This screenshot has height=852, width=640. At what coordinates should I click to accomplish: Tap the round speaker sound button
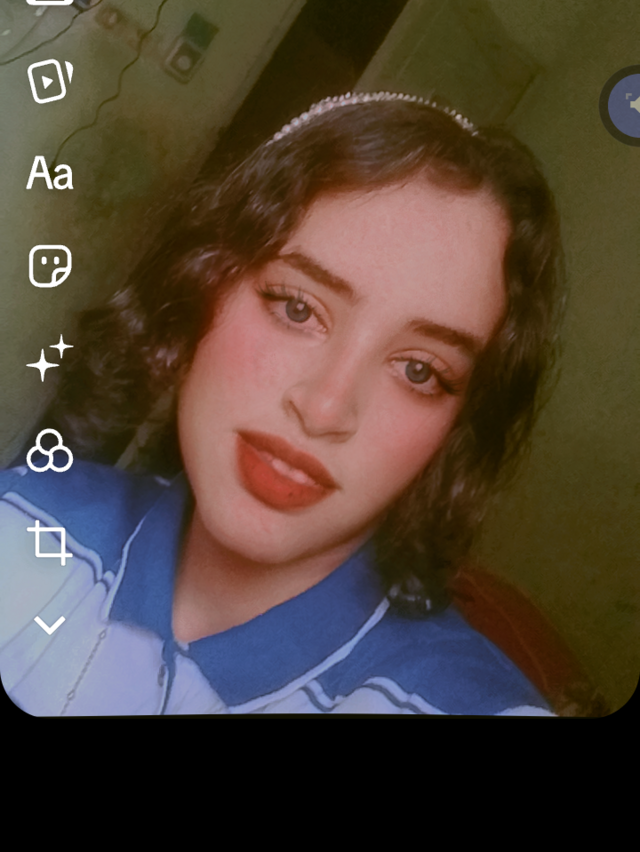click(627, 104)
